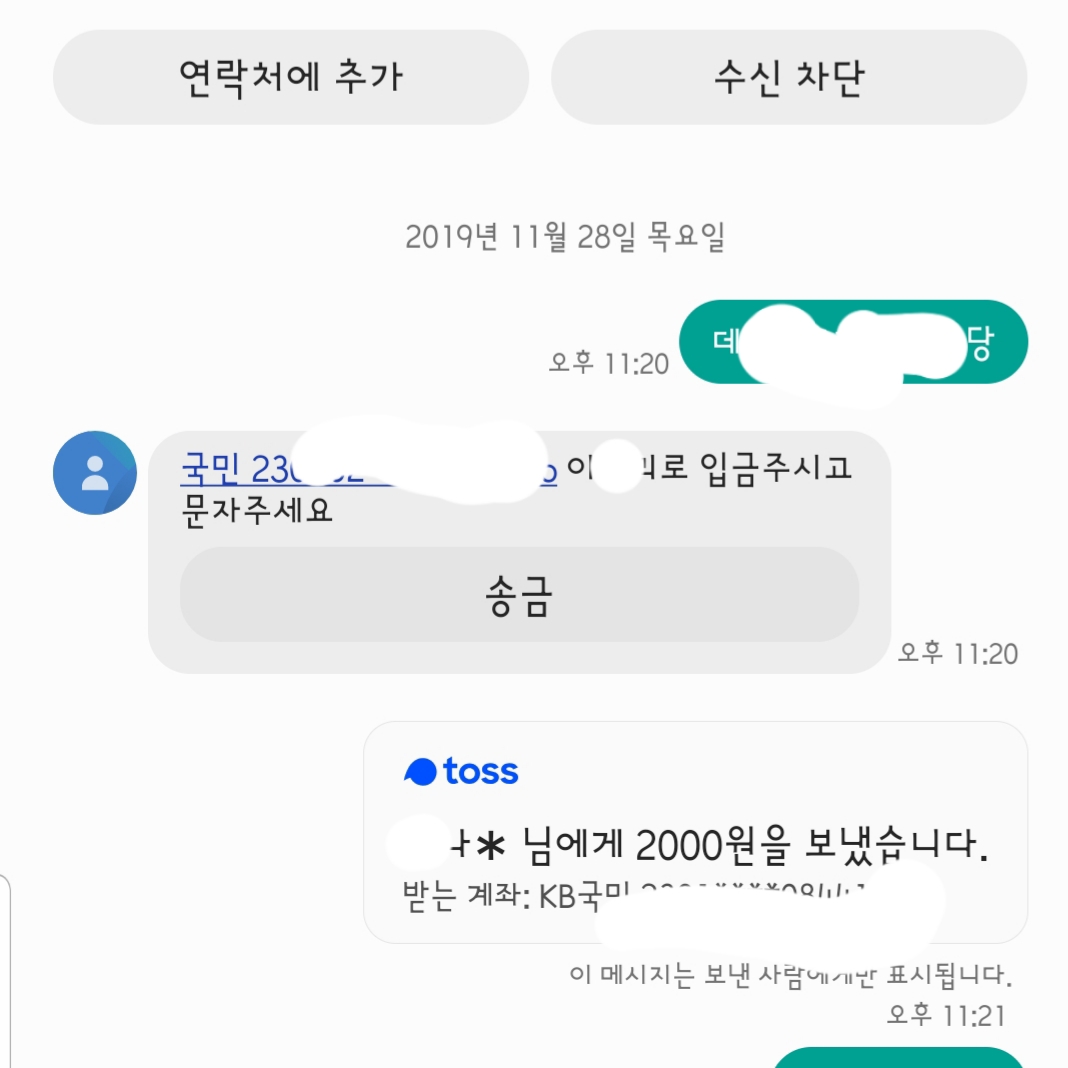Block the sender with 수신 차단
This screenshot has width=1068, height=1068.
click(x=788, y=77)
